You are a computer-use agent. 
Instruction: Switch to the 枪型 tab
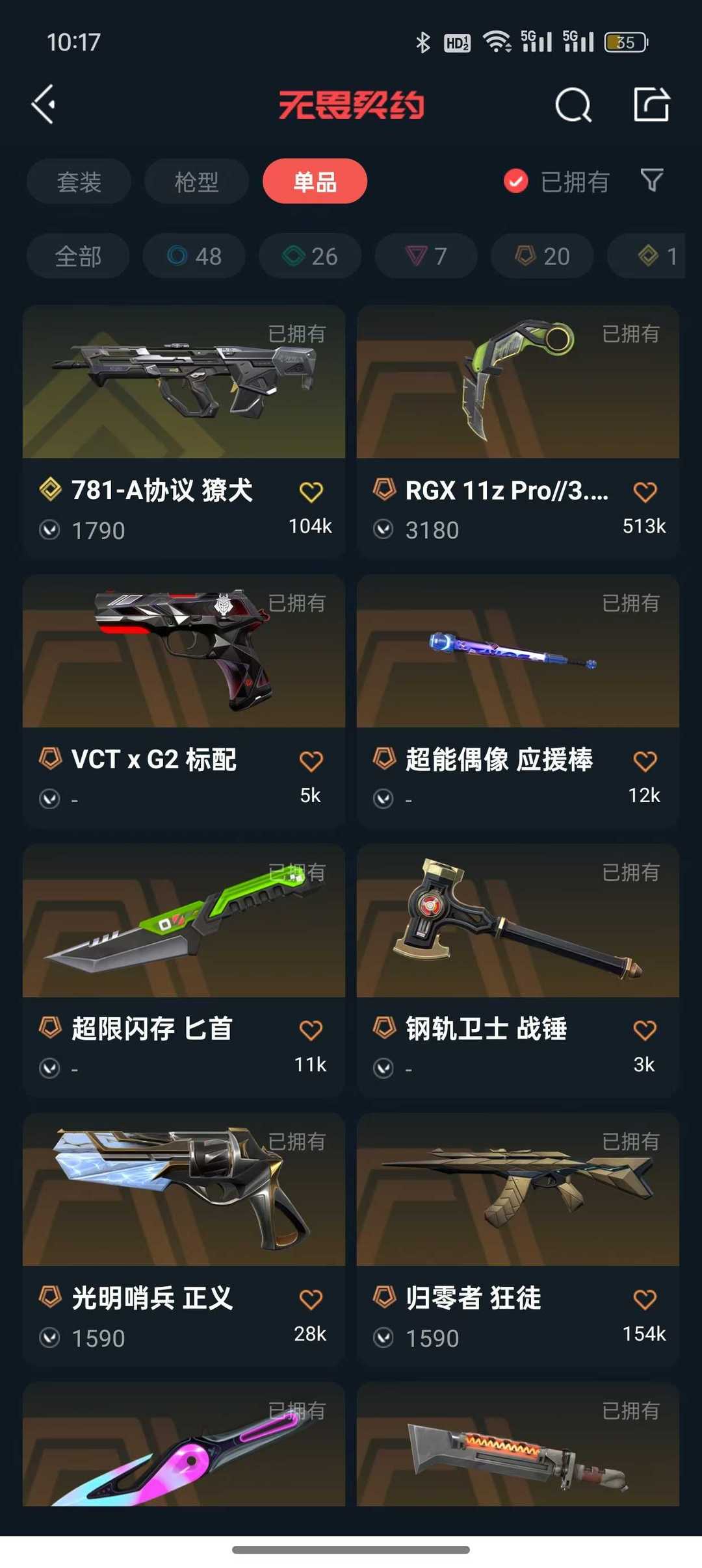click(196, 181)
